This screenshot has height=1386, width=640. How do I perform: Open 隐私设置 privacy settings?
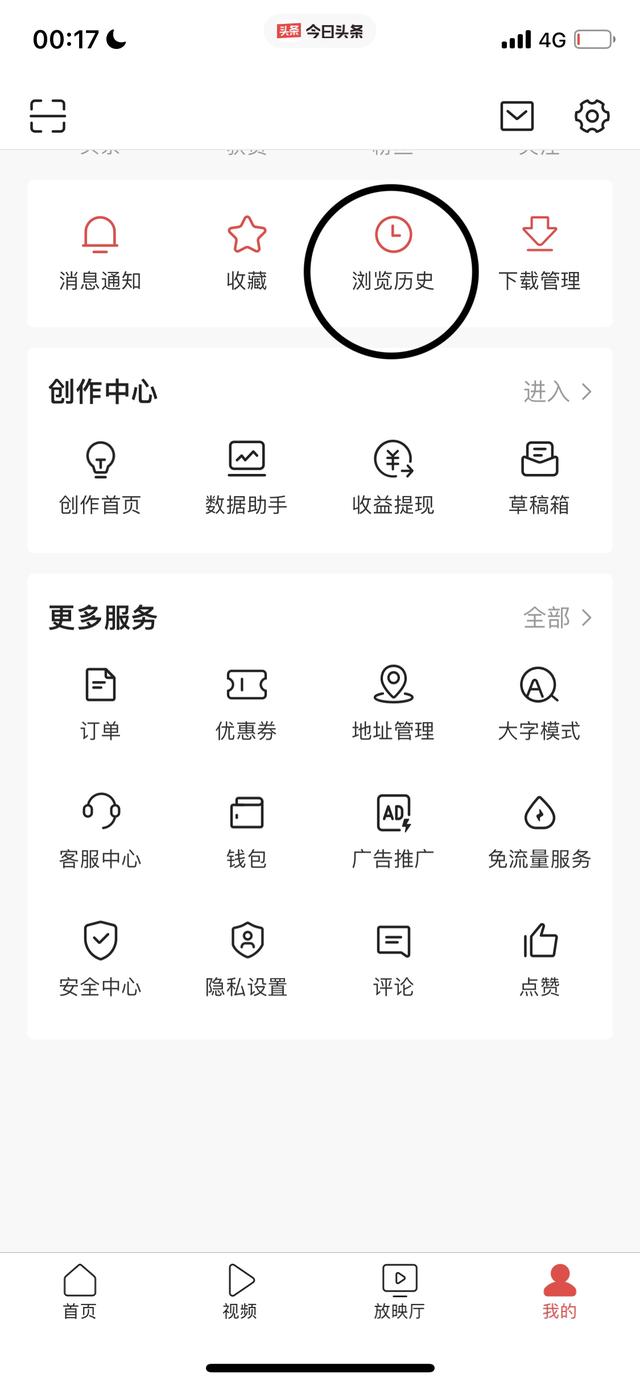247,959
